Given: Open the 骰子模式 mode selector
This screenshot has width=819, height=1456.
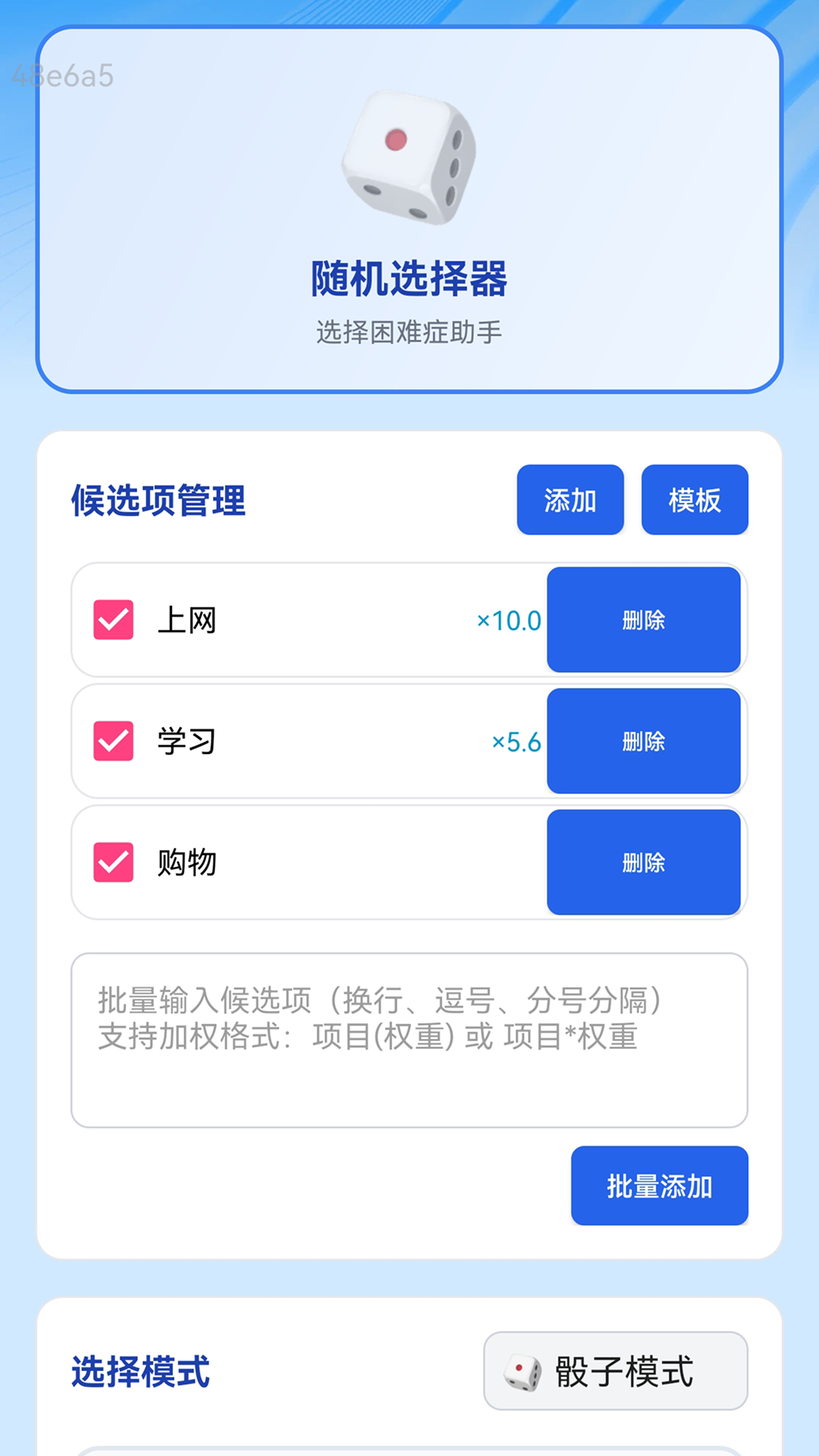Looking at the screenshot, I should pos(616,1370).
